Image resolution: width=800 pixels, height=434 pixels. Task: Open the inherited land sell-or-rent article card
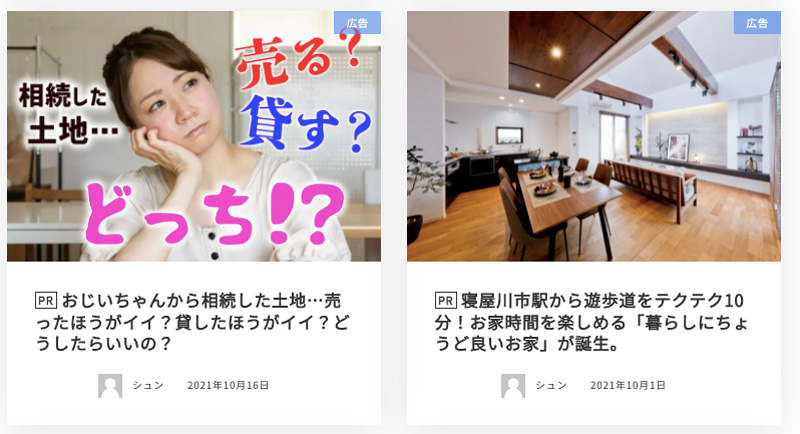pyautogui.click(x=194, y=136)
